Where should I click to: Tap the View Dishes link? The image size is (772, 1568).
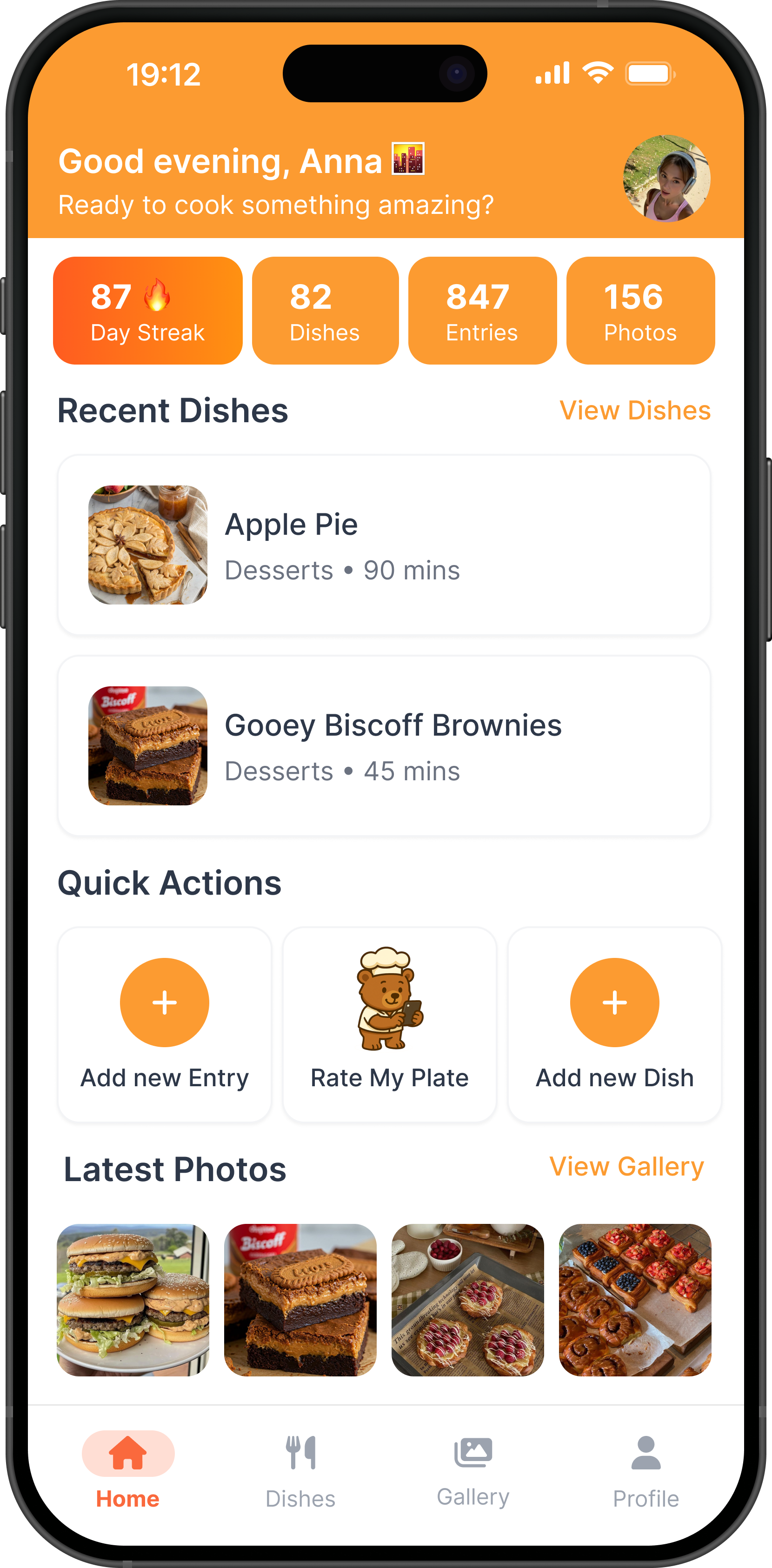(x=635, y=410)
